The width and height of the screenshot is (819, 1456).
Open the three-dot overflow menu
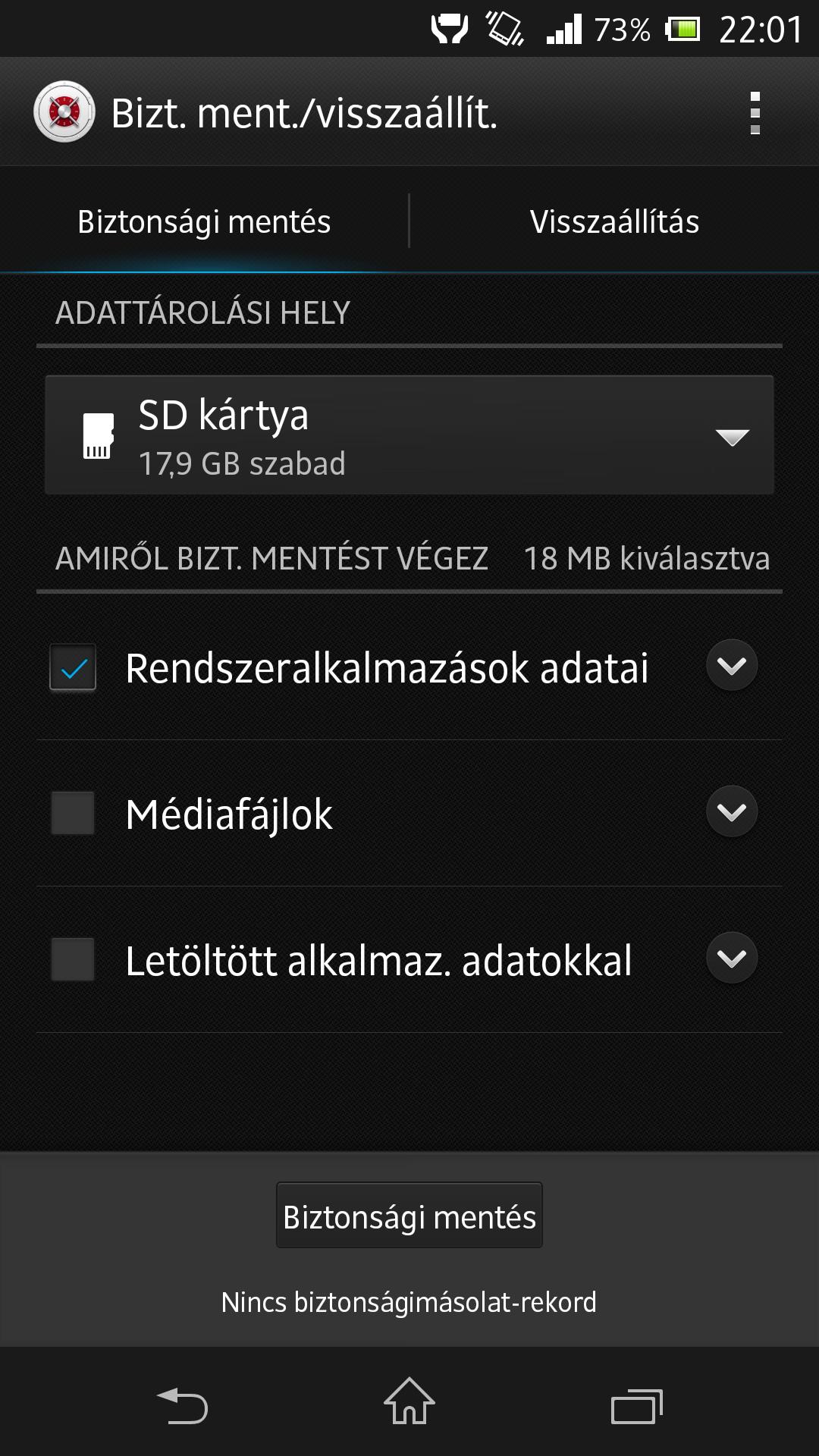[x=755, y=113]
